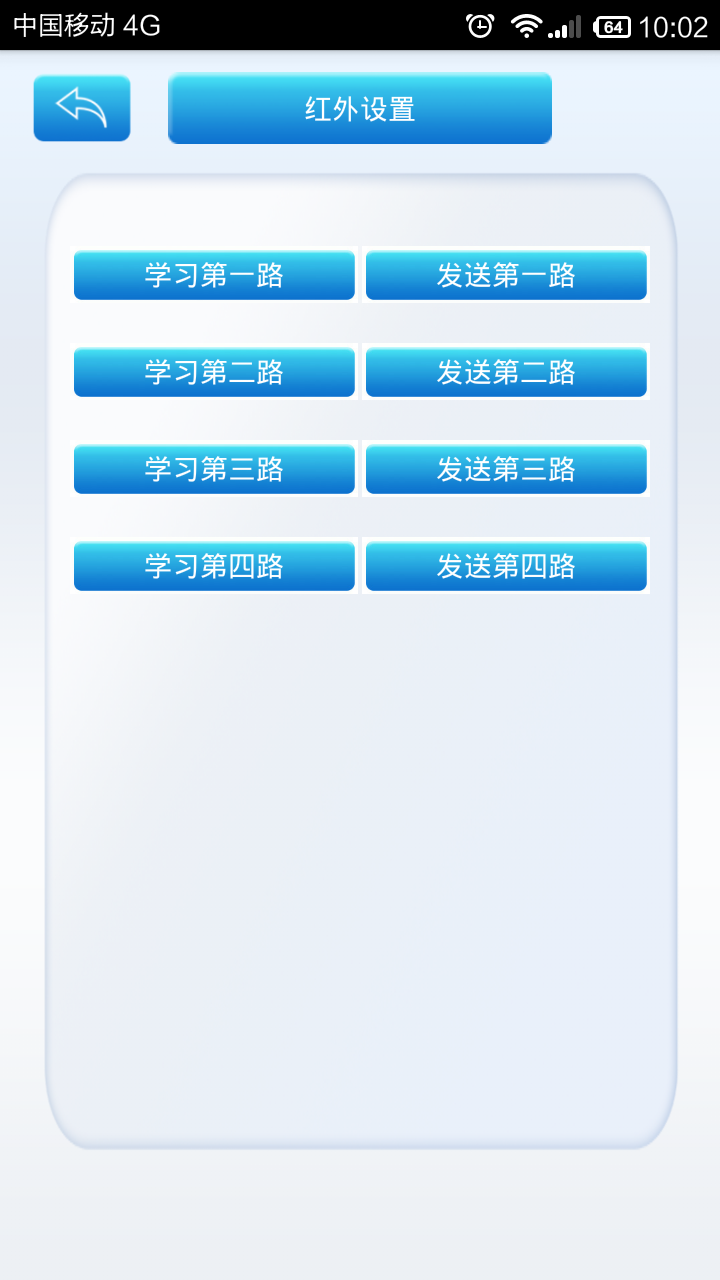Learn channel four with 学习第四路

(x=214, y=566)
